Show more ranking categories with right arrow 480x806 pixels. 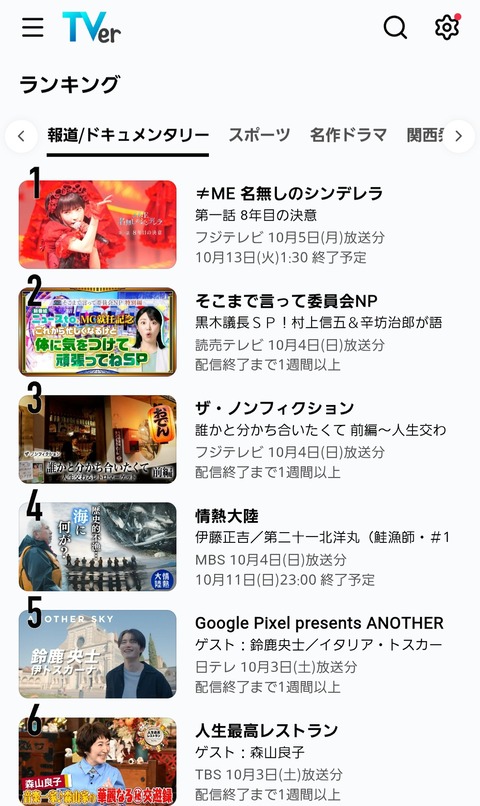click(458, 136)
